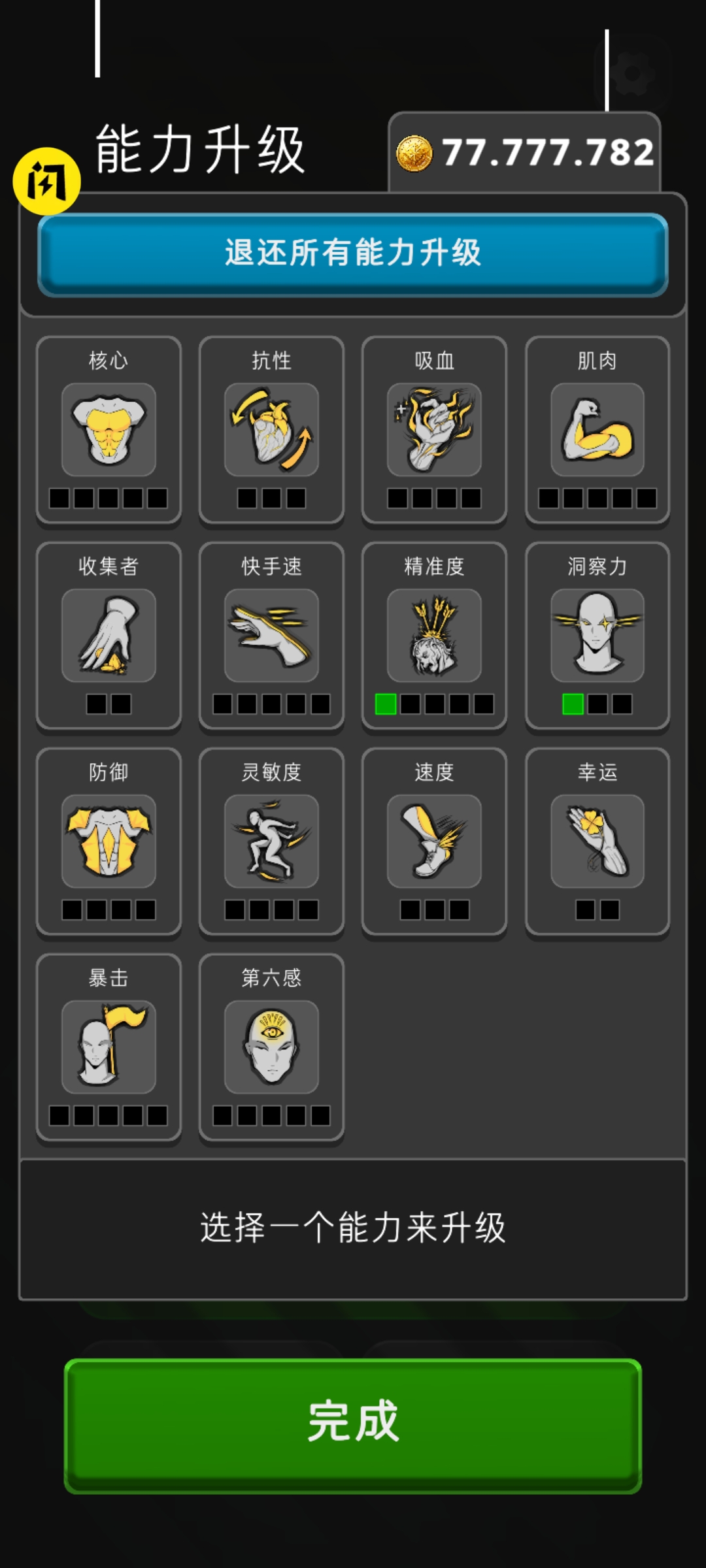Tap the 灵敏度 ability card
Viewport: 706px width, 1568px height.
271,841
